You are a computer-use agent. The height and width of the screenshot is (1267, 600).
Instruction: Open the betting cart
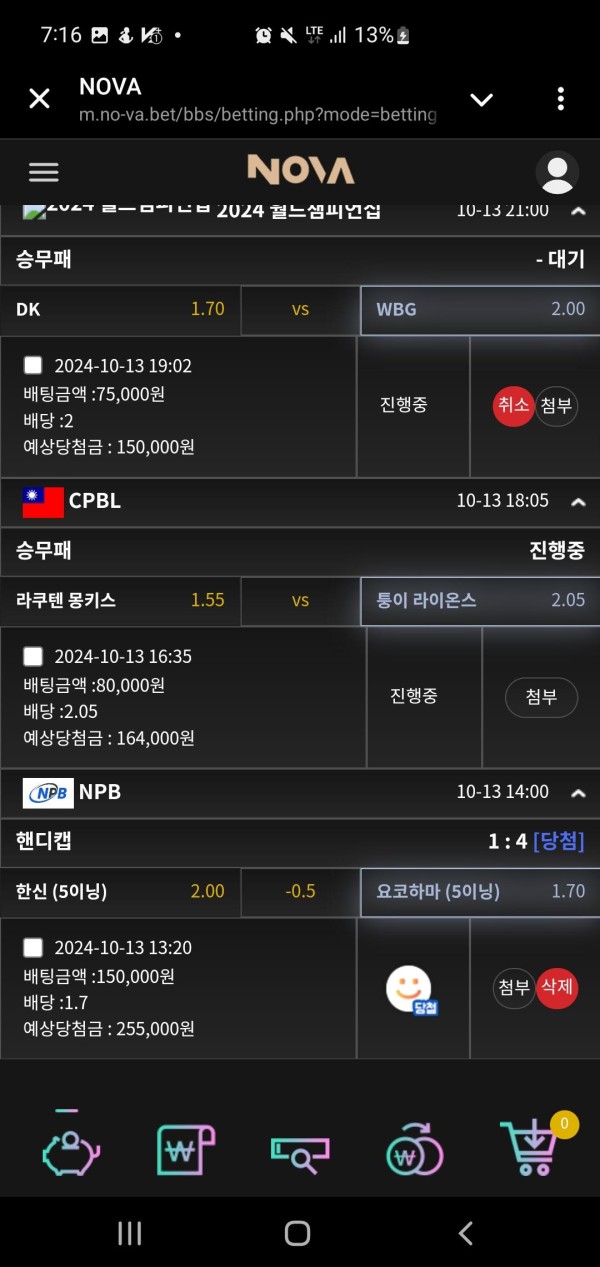pos(530,1148)
